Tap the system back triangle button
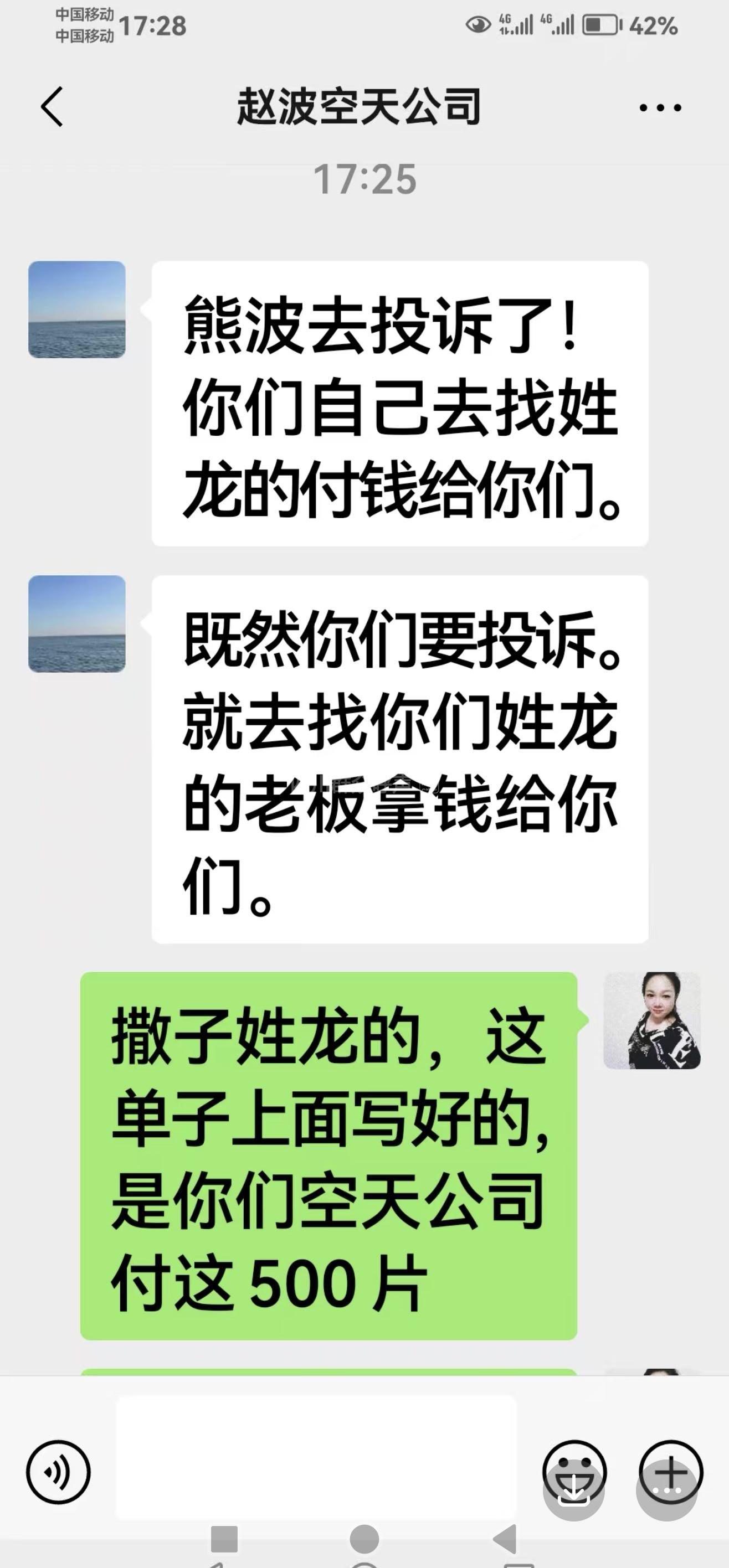 tap(506, 1540)
